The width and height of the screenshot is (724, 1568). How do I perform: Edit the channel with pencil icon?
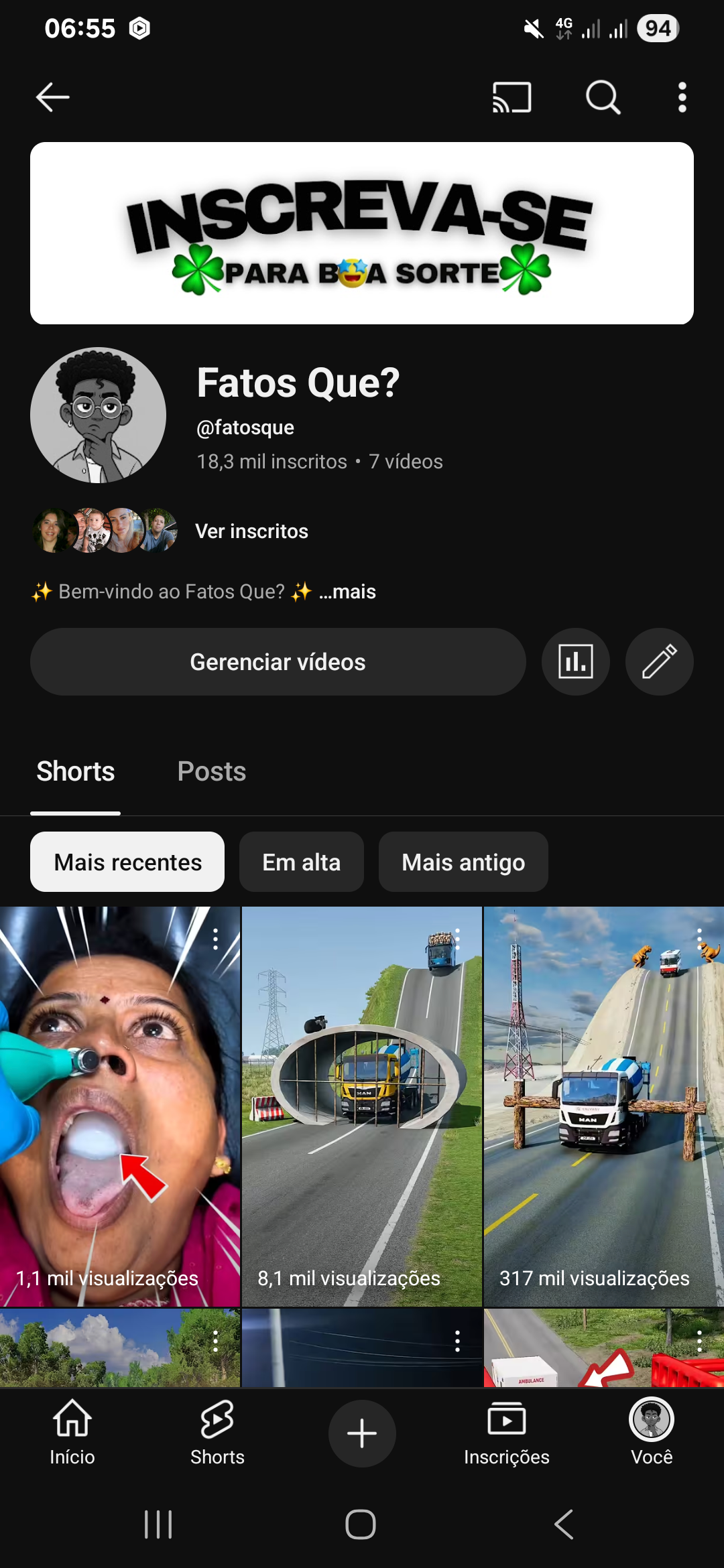[659, 662]
